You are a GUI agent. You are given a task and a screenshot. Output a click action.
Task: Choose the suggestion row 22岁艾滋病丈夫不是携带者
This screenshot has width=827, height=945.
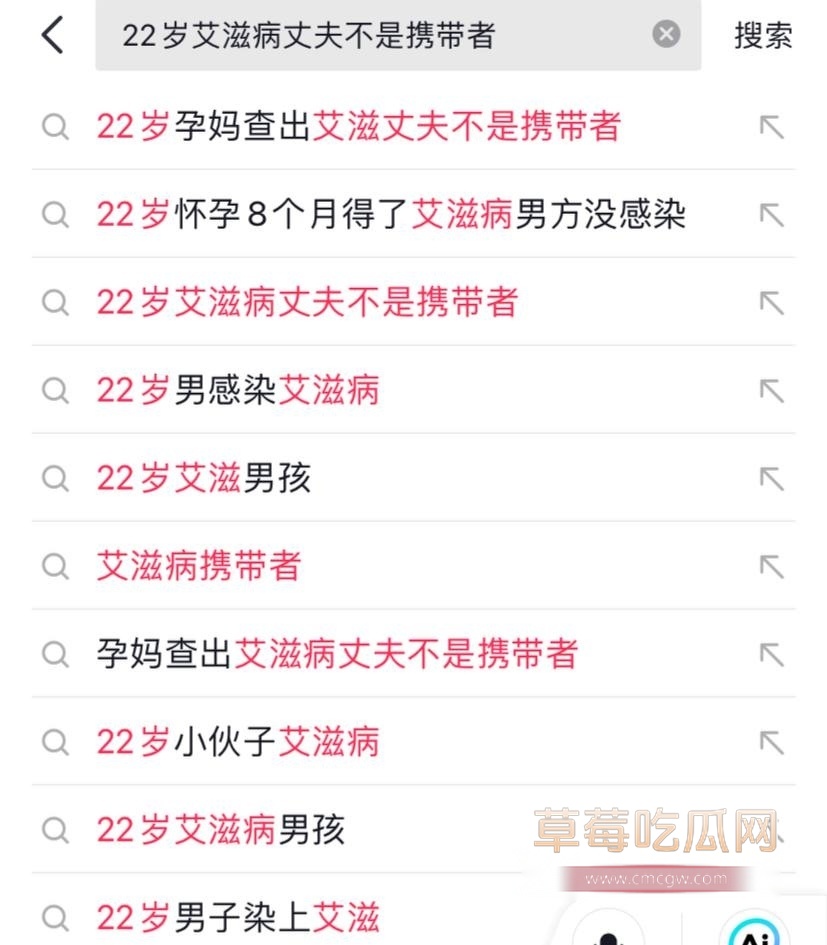306,303
